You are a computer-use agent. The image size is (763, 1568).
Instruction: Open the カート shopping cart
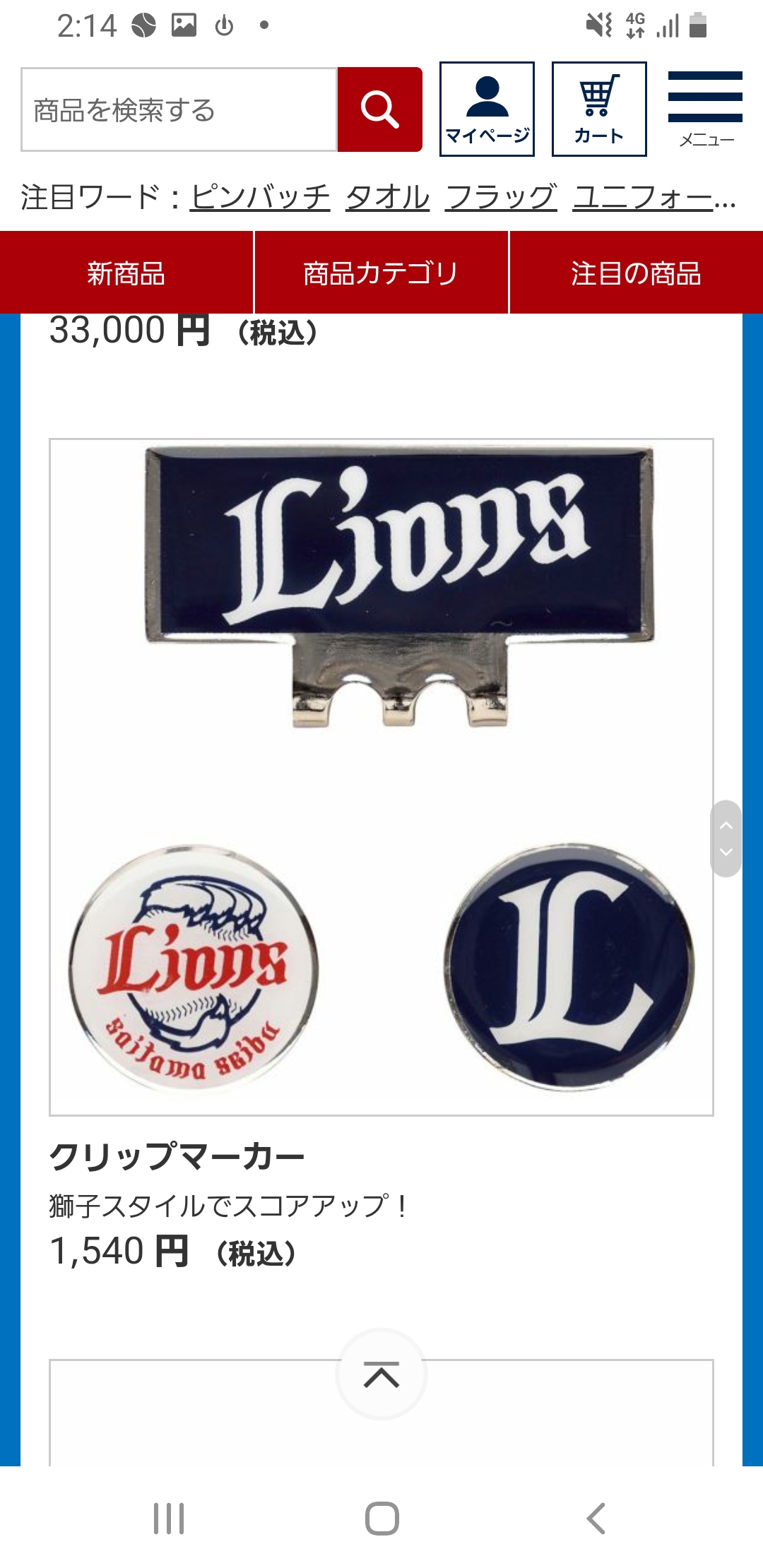pyautogui.click(x=599, y=109)
